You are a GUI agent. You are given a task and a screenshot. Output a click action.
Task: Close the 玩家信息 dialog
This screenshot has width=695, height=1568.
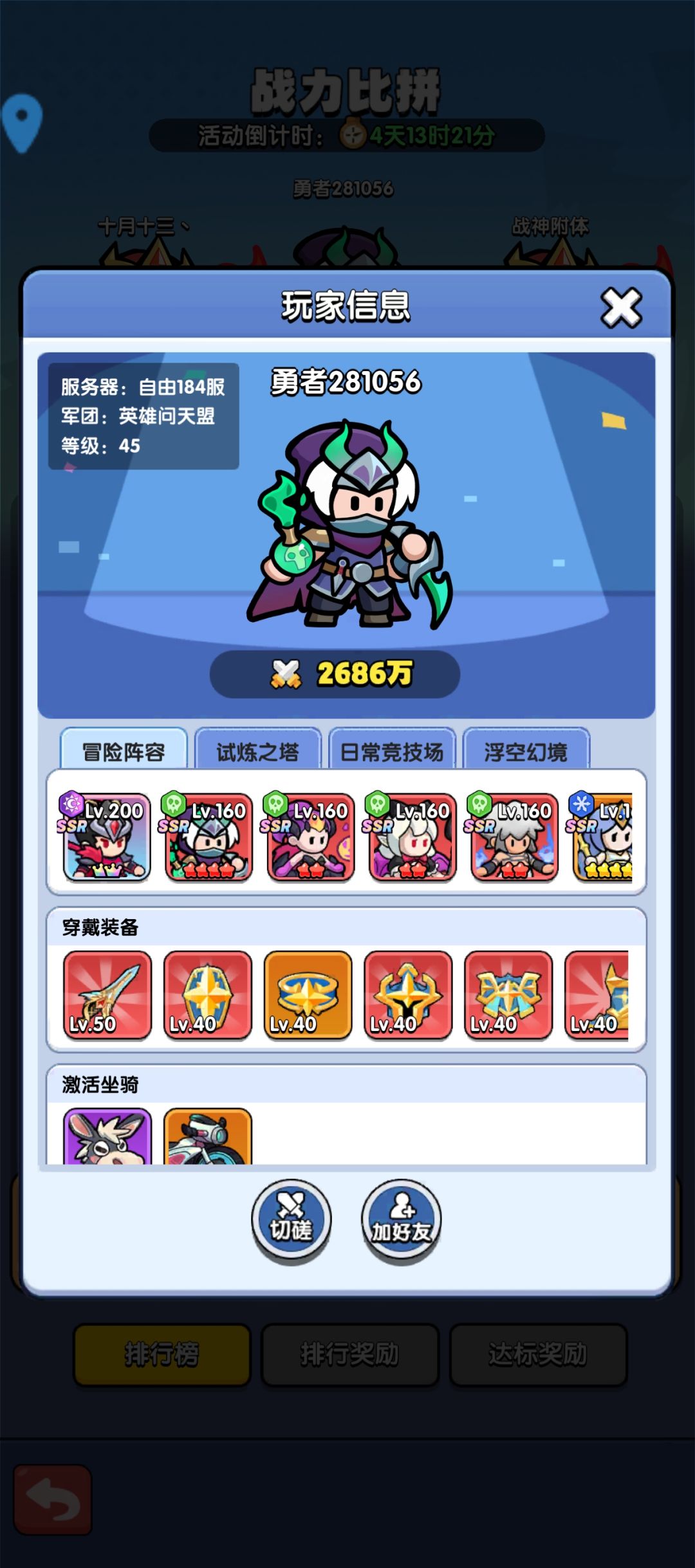click(x=621, y=307)
